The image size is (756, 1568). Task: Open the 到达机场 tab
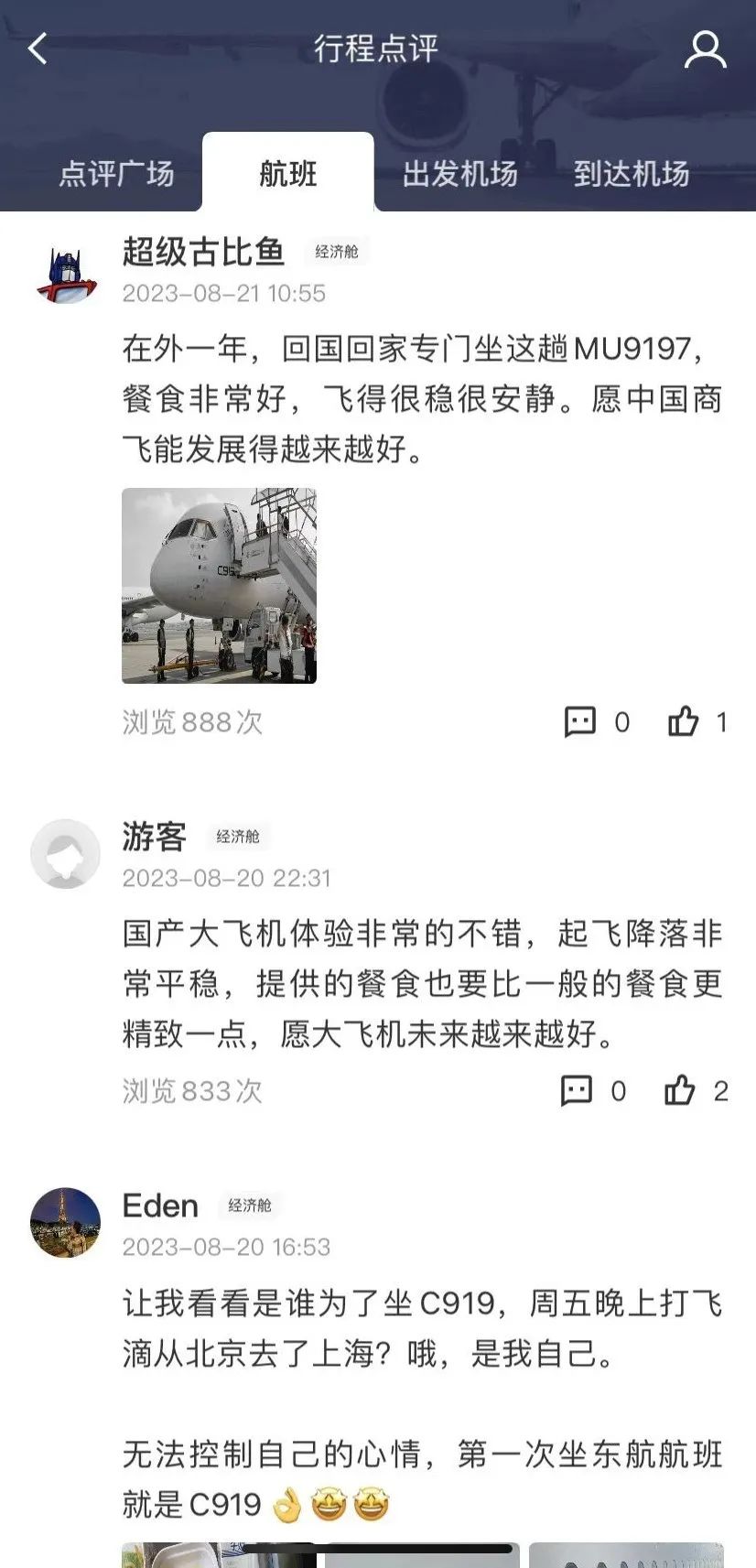632,173
